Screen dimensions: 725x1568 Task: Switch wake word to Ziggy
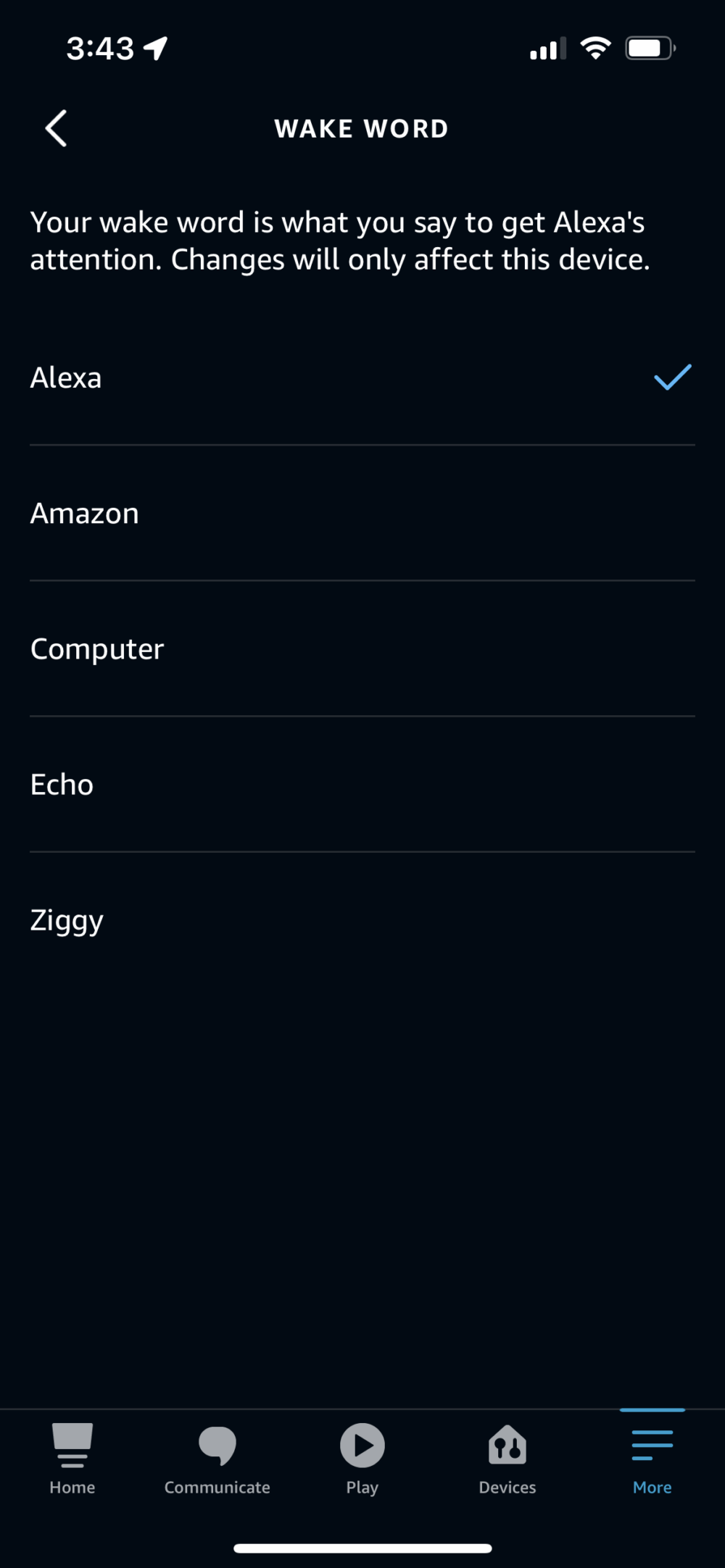(x=66, y=919)
